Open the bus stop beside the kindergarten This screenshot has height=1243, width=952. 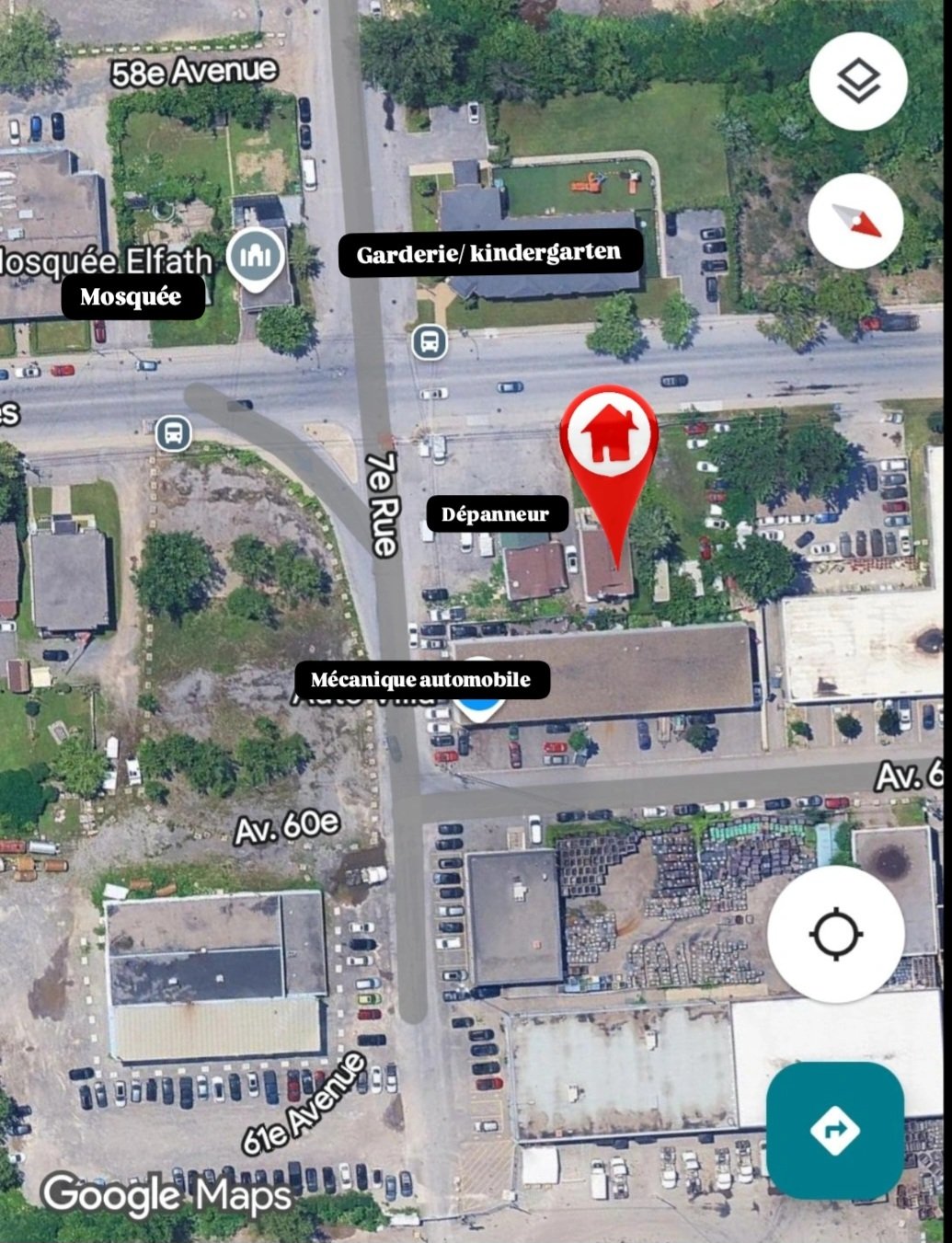coord(430,342)
